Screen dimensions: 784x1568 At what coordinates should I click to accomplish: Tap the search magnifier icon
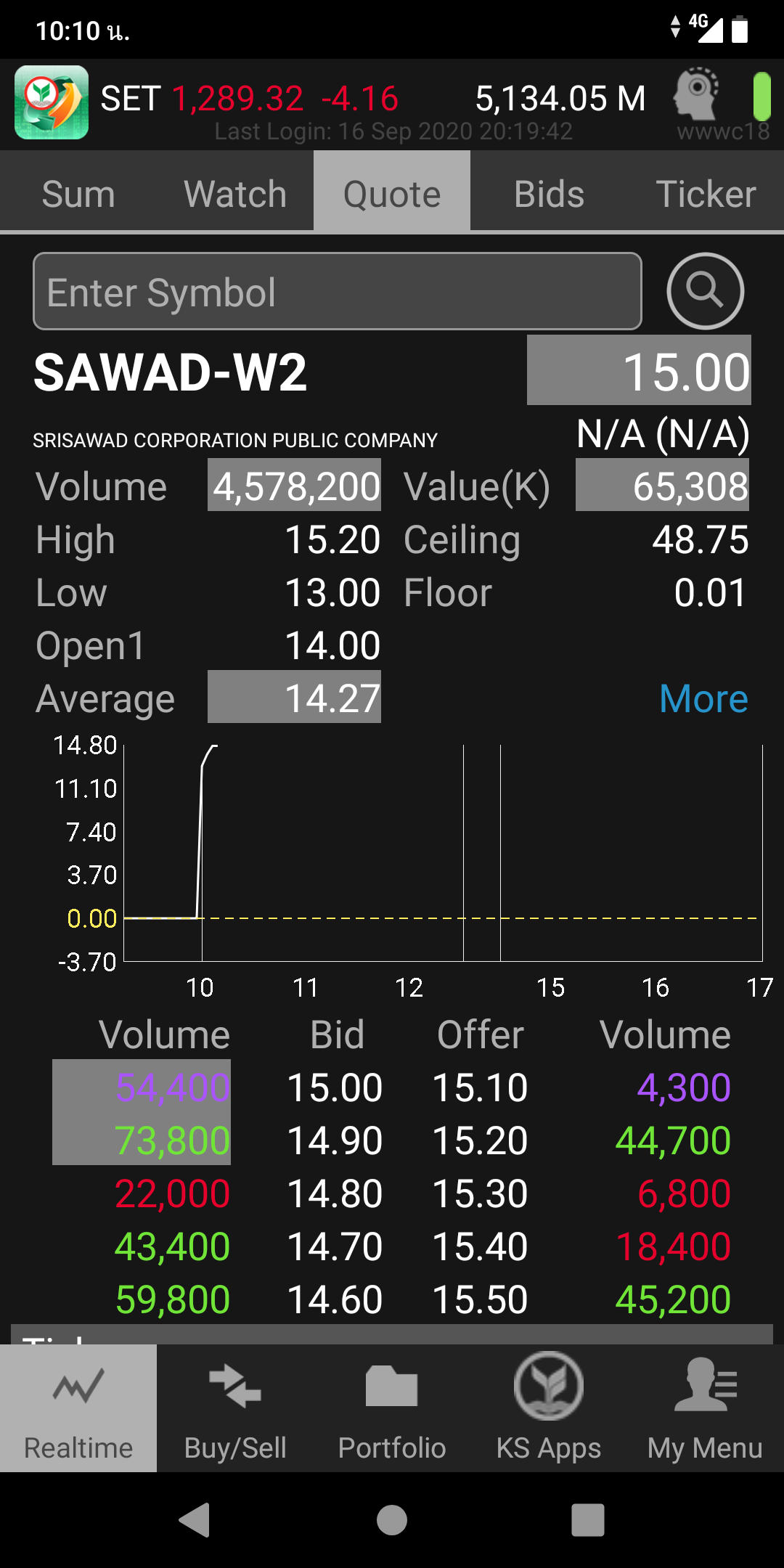pyautogui.click(x=705, y=291)
